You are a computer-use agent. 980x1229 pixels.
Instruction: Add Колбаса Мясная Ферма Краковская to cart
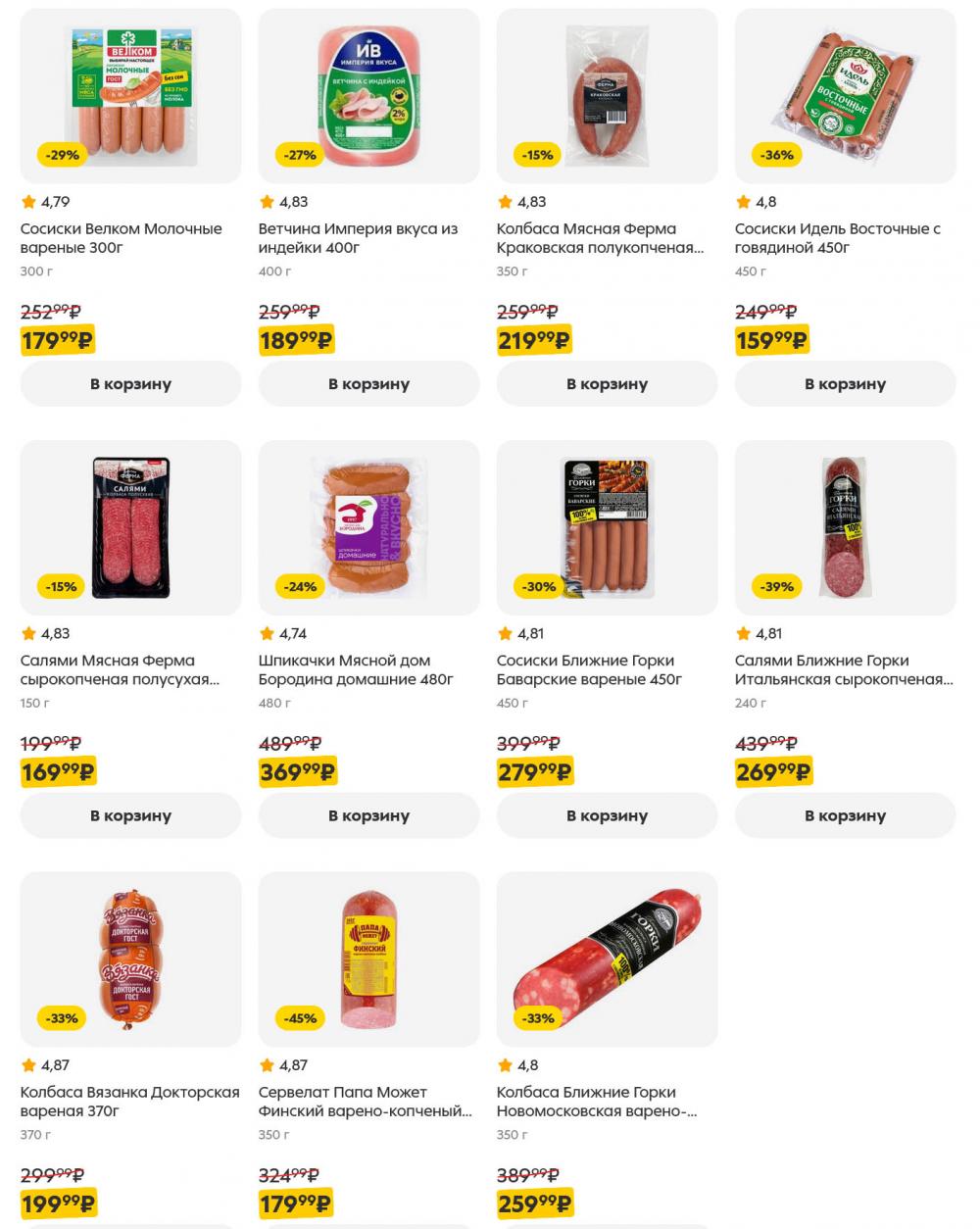607,384
